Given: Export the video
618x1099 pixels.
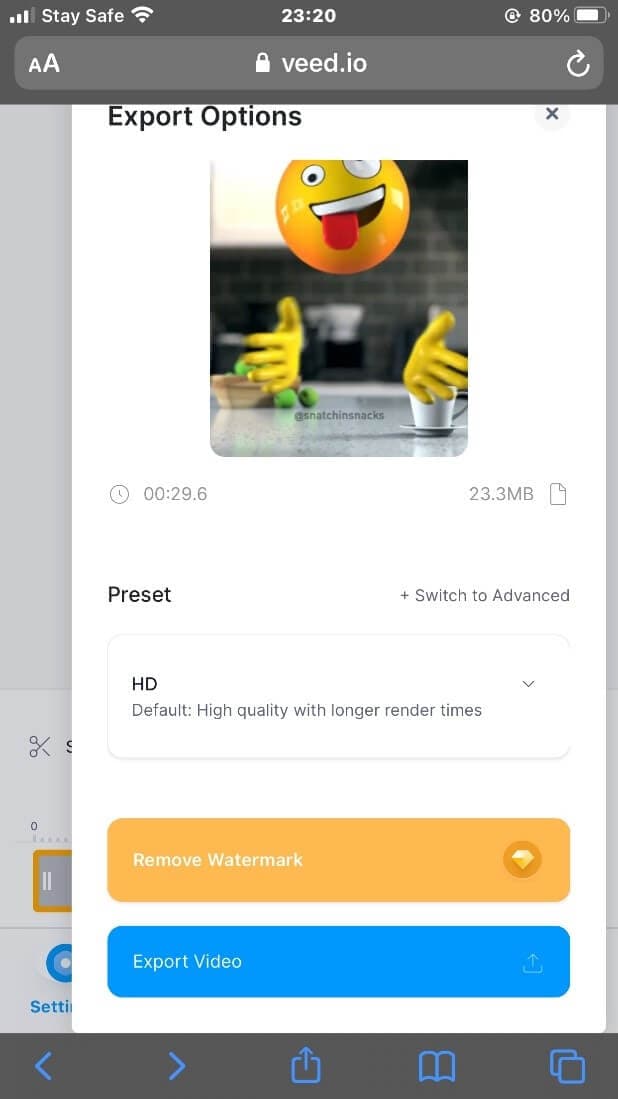Looking at the screenshot, I should tap(338, 961).
